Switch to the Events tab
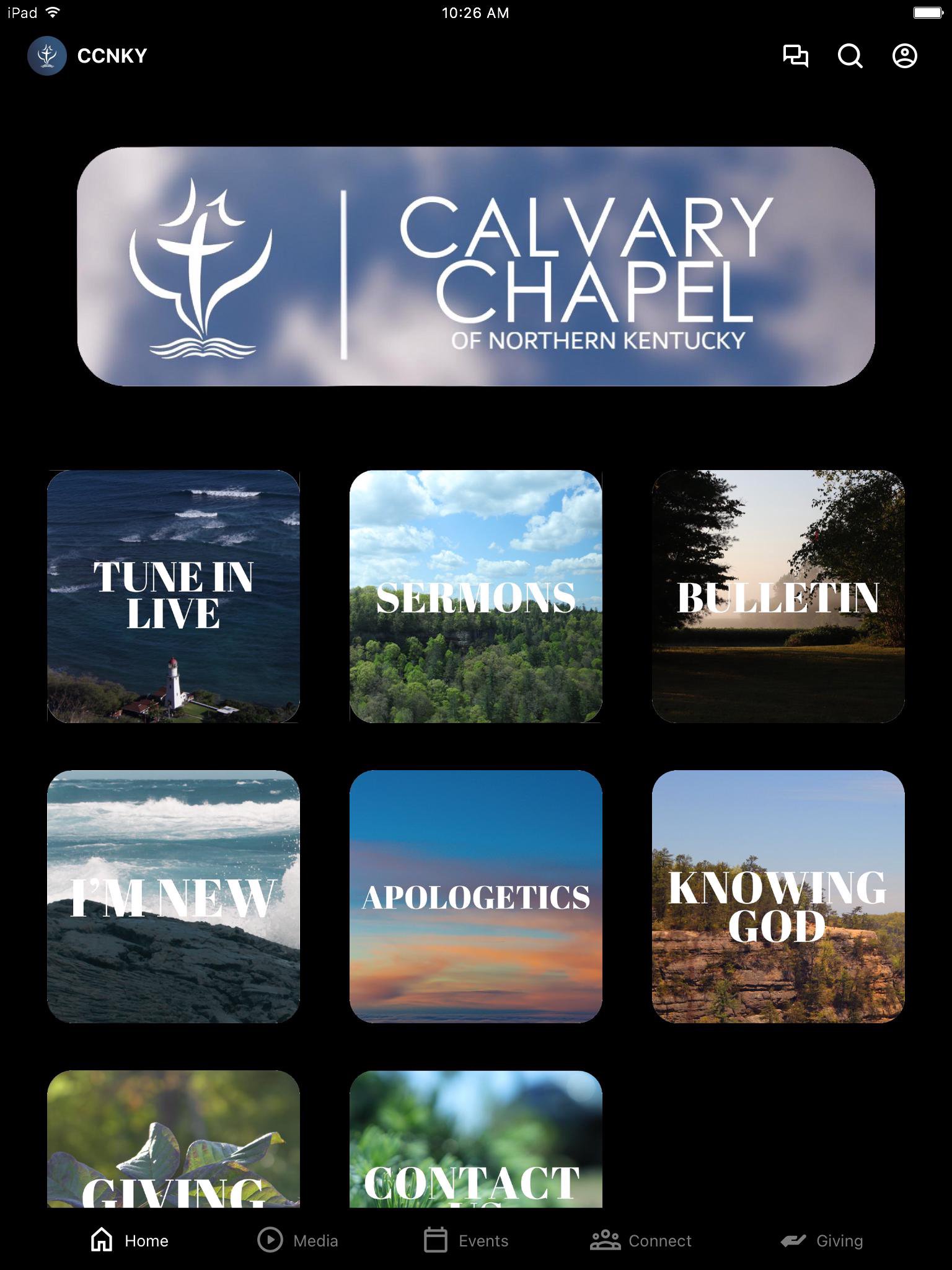The width and height of the screenshot is (952, 1270). [x=466, y=1240]
